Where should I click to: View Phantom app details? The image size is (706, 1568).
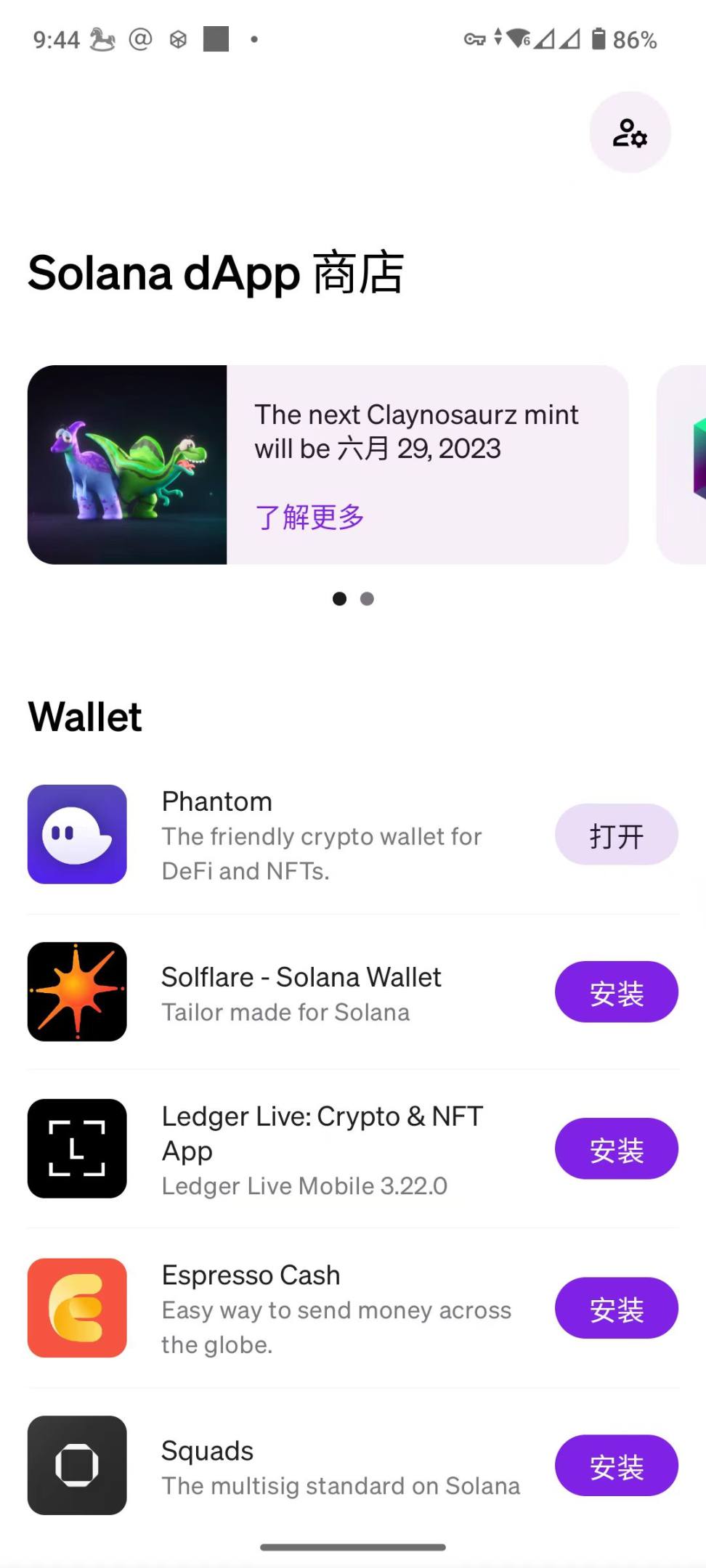320,835
